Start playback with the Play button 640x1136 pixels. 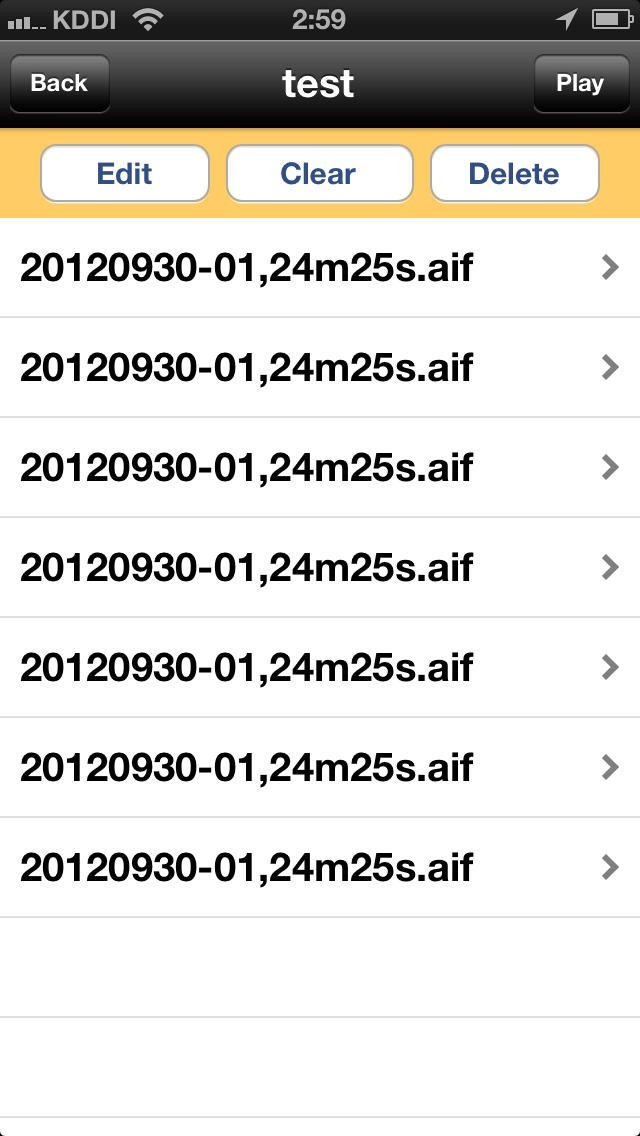tap(580, 83)
